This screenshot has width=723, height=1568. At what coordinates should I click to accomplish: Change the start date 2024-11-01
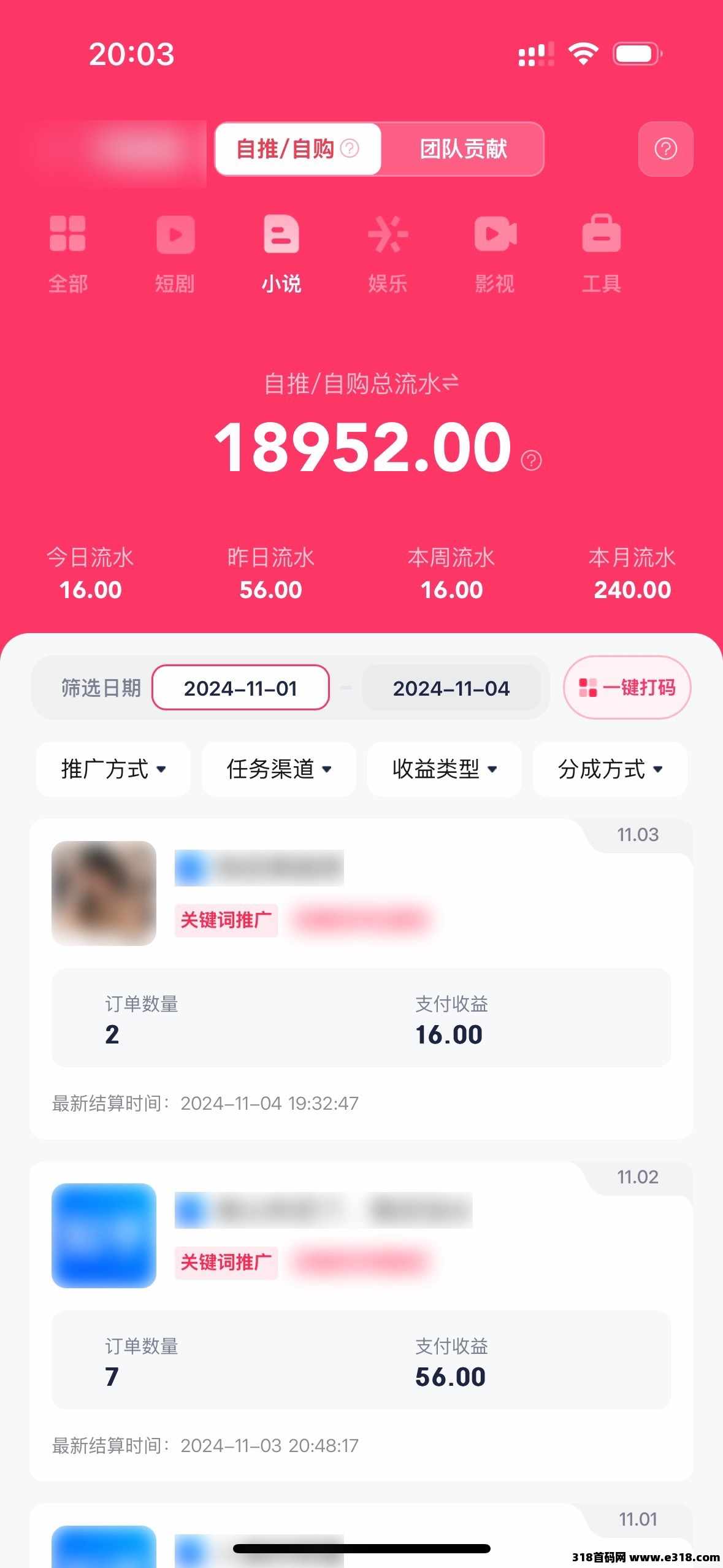pos(240,688)
